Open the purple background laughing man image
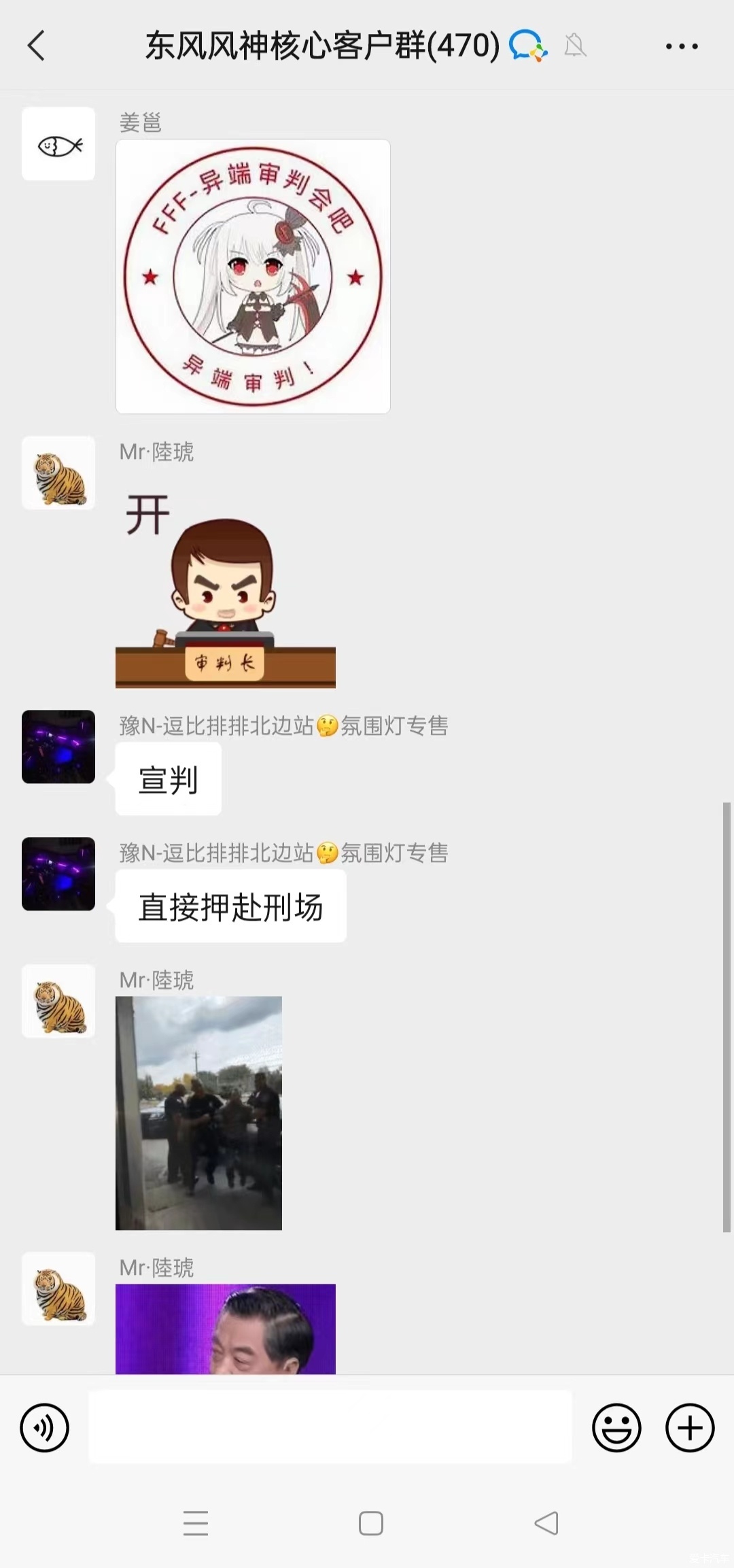This screenshot has height=1568, width=734. (225, 1329)
